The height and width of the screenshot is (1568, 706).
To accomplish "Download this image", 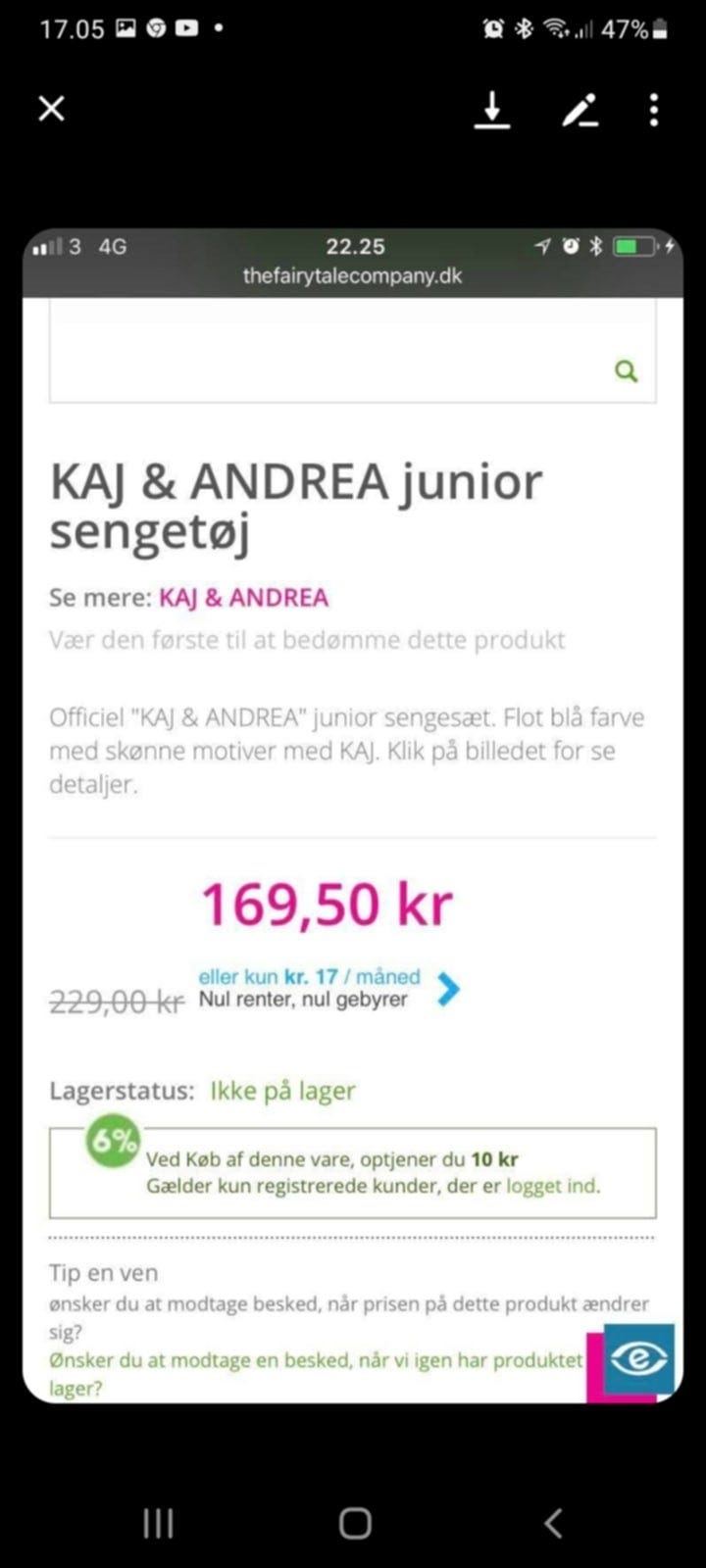I will coord(492,110).
